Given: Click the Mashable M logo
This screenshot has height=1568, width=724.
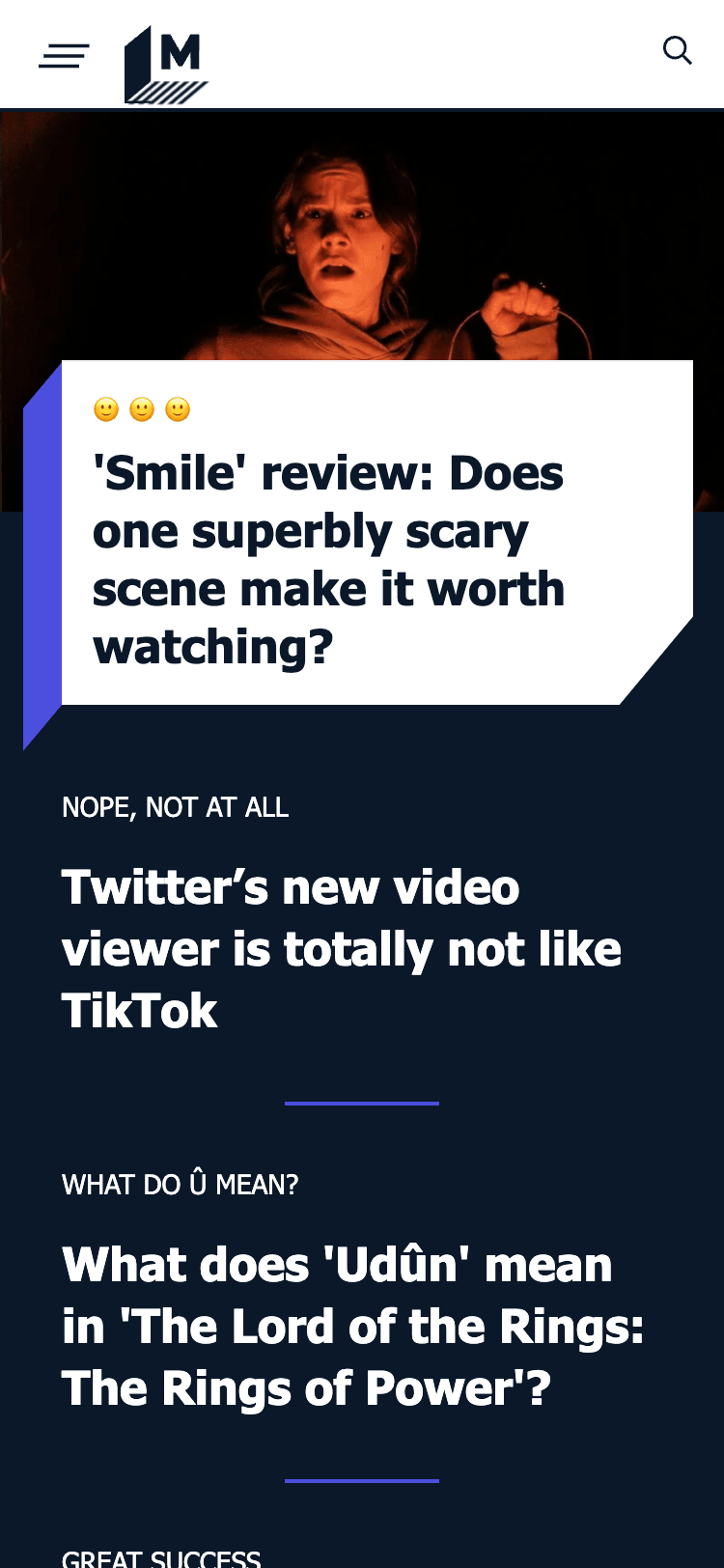Looking at the screenshot, I should pyautogui.click(x=166, y=62).
